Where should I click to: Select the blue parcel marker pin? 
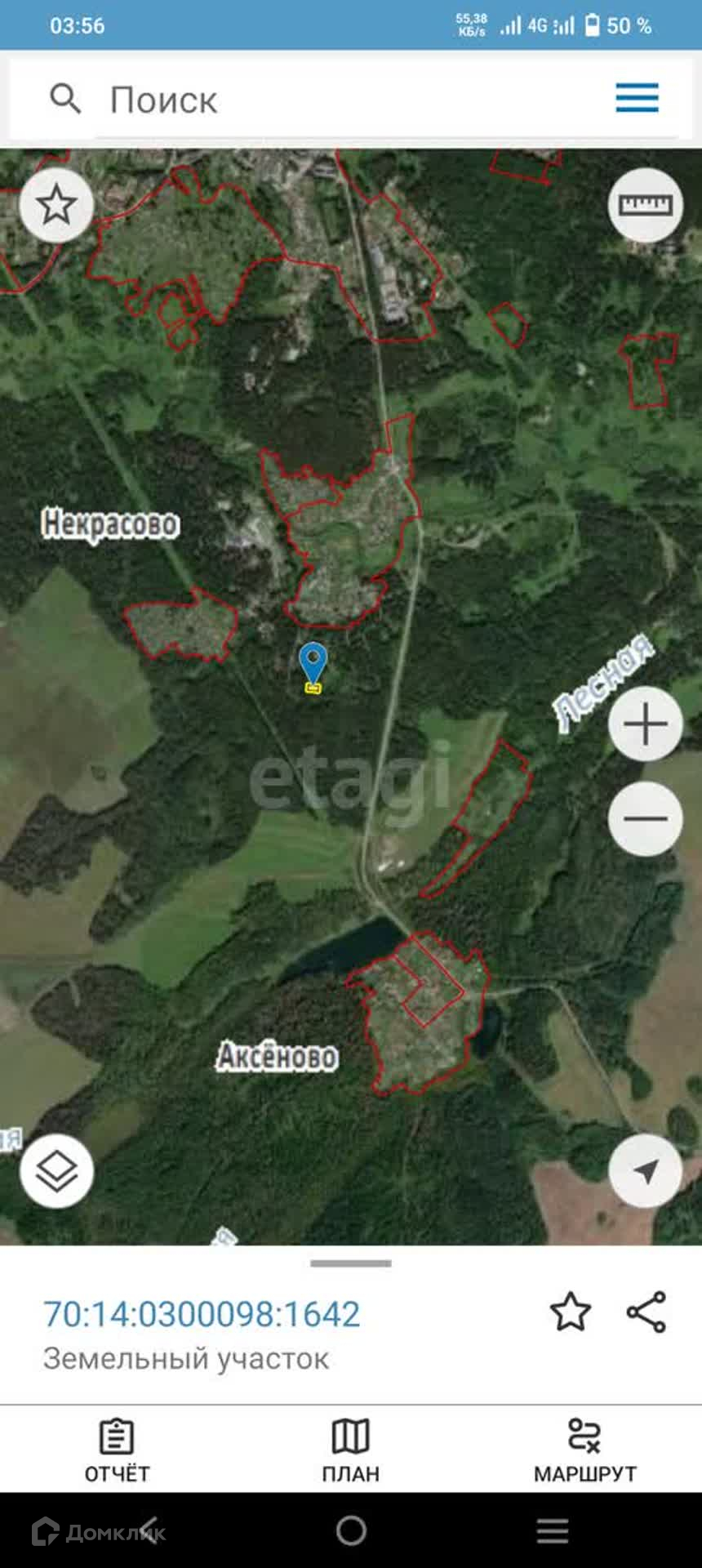pos(313,664)
